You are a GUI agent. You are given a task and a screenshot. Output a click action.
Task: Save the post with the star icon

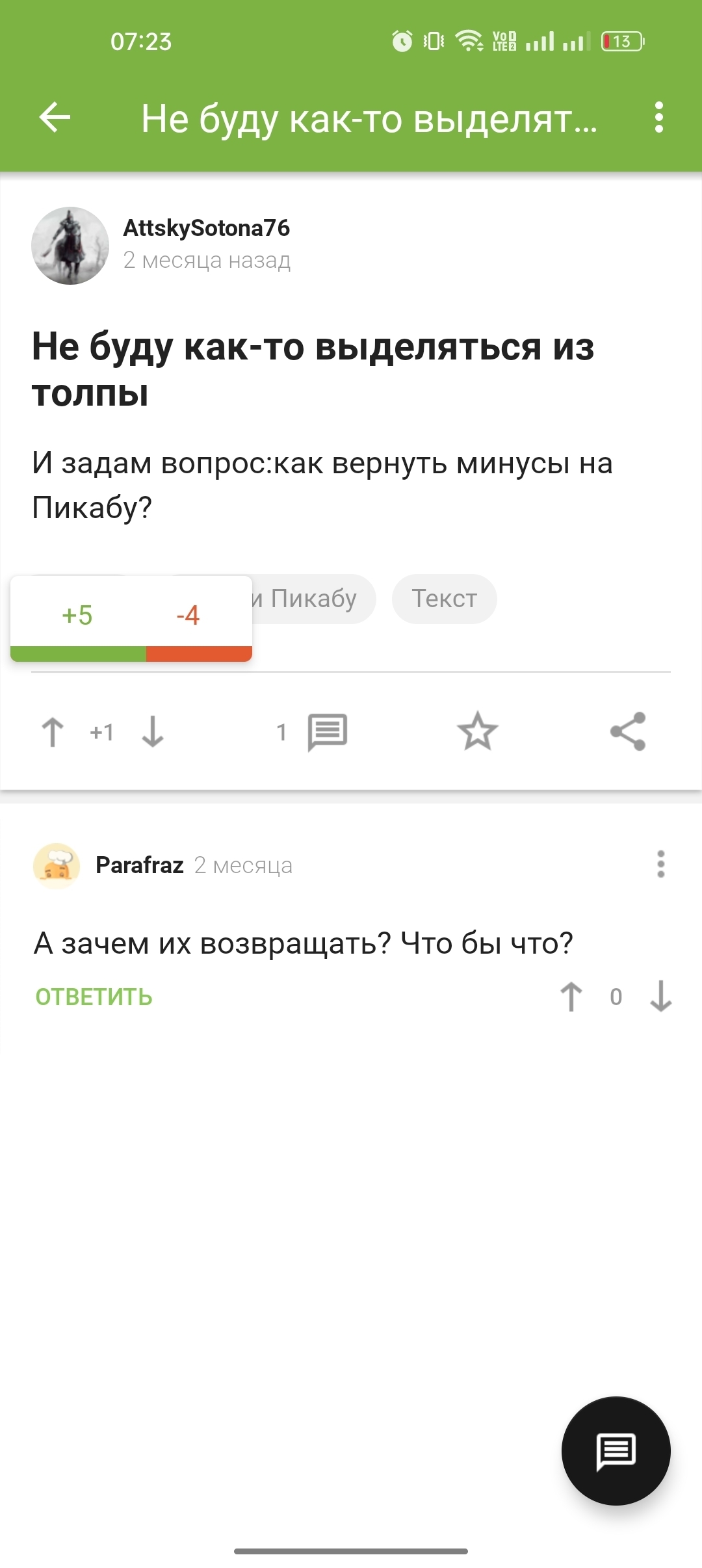(x=477, y=732)
